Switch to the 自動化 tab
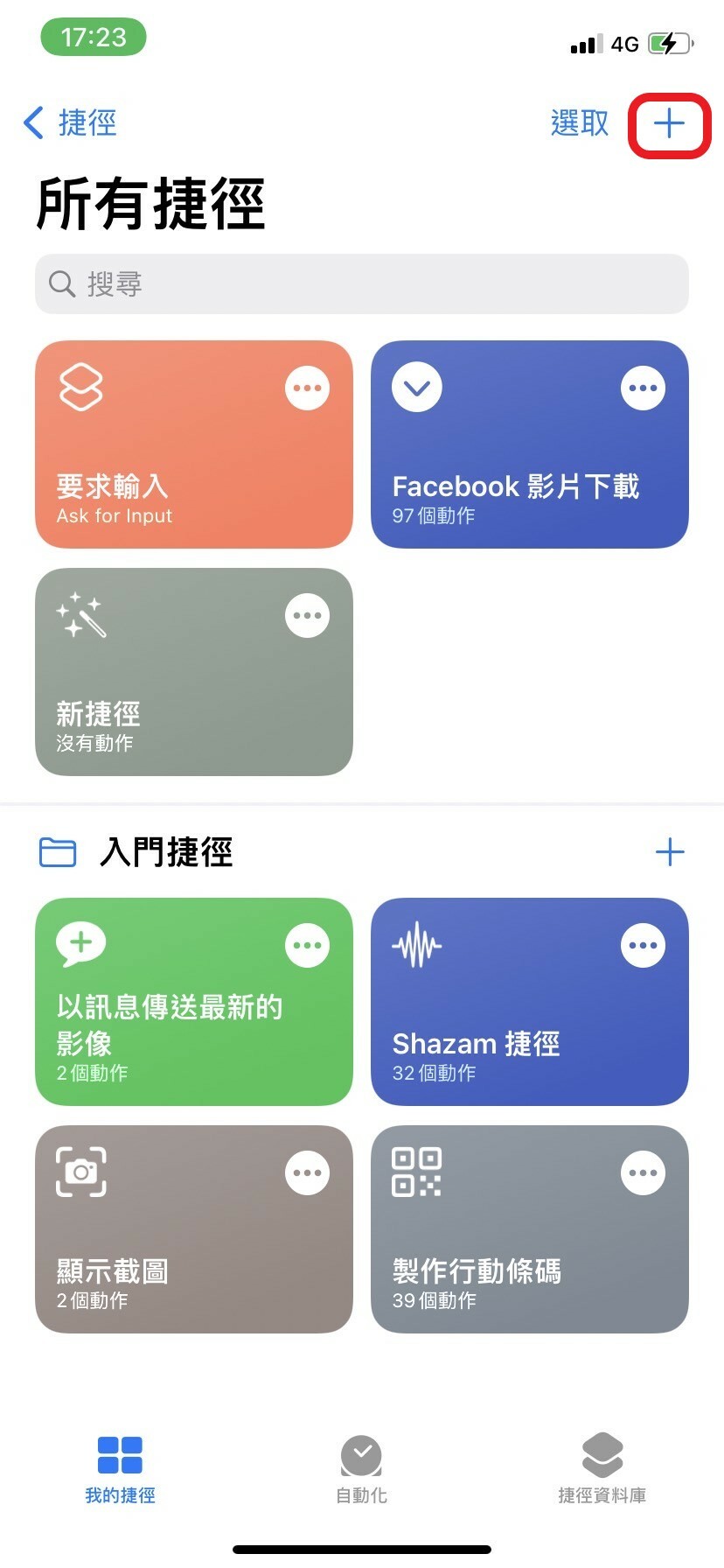Viewport: 724px width, 1568px height. click(362, 1470)
